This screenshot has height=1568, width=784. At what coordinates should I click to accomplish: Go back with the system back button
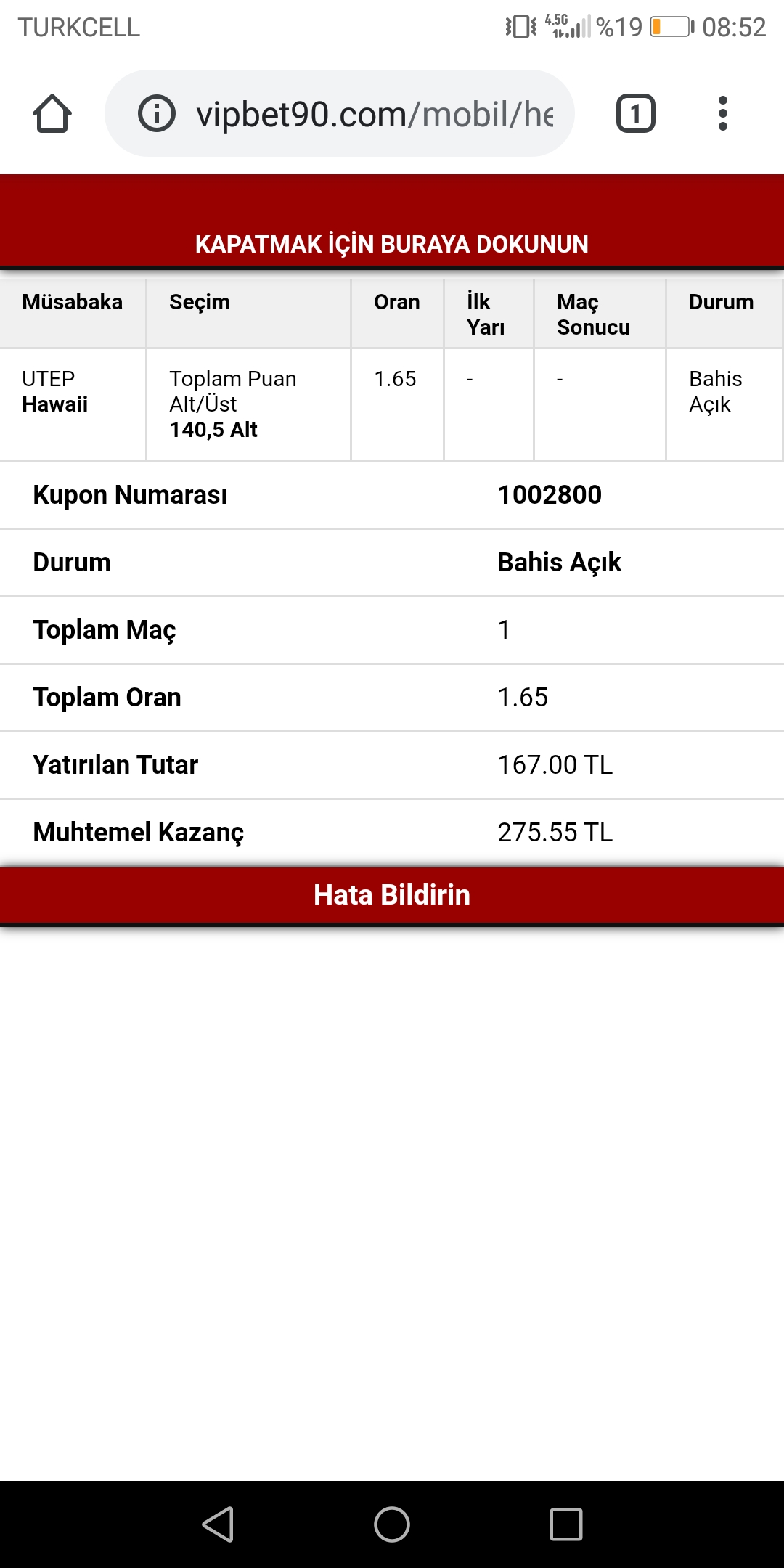(218, 1524)
